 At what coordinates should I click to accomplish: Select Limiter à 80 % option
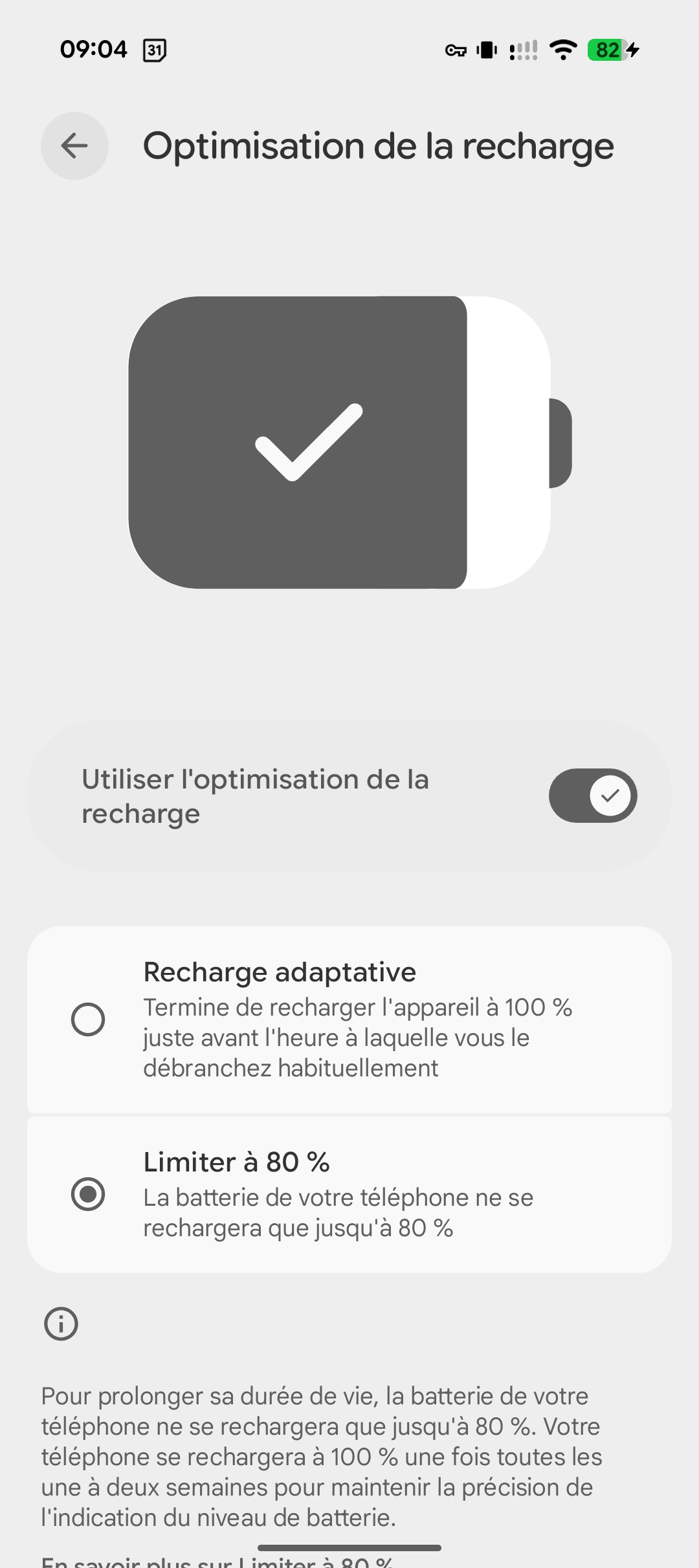(x=88, y=1194)
